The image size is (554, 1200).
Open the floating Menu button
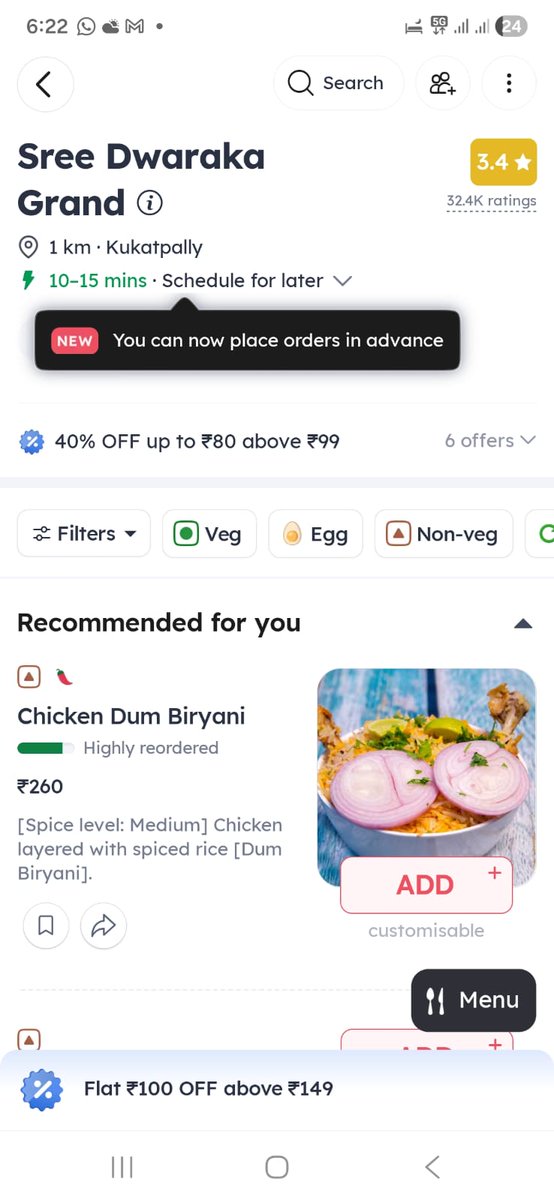click(473, 1000)
